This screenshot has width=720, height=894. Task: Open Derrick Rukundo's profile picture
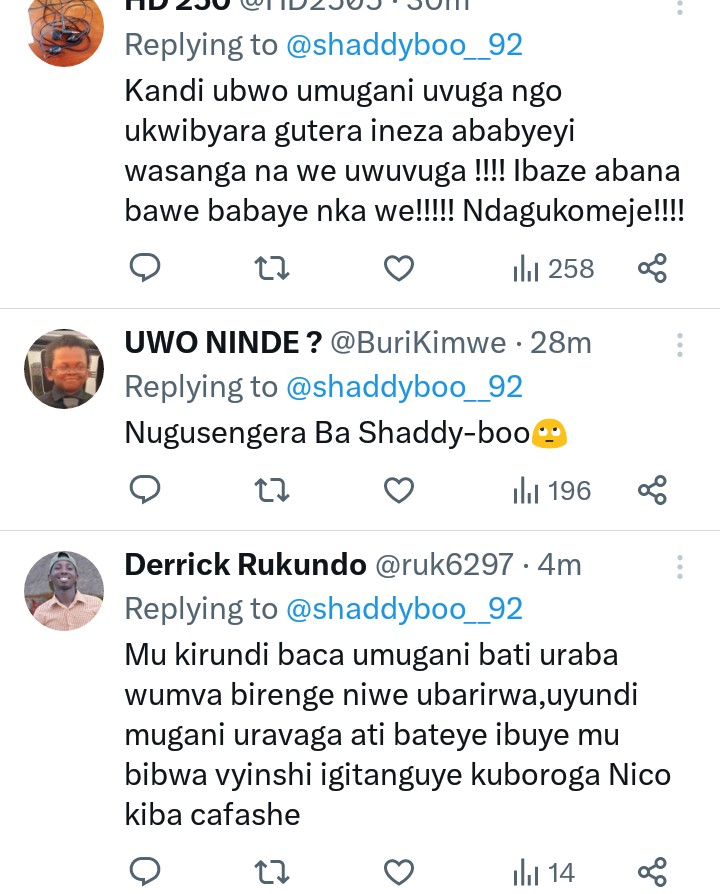pos(64,590)
